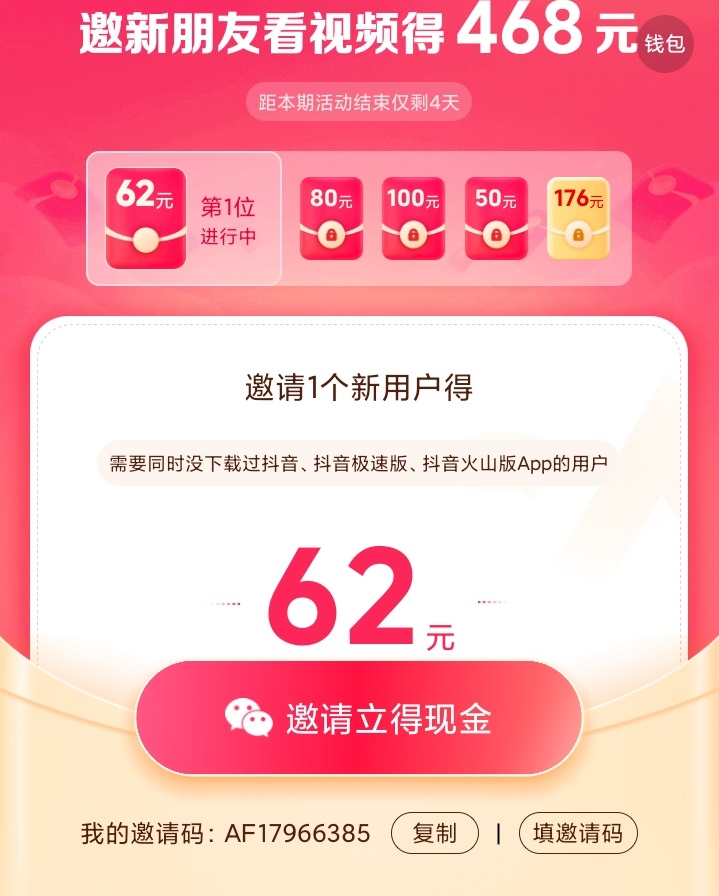
Task: Open the 钱包 wallet button
Action: coord(665,44)
